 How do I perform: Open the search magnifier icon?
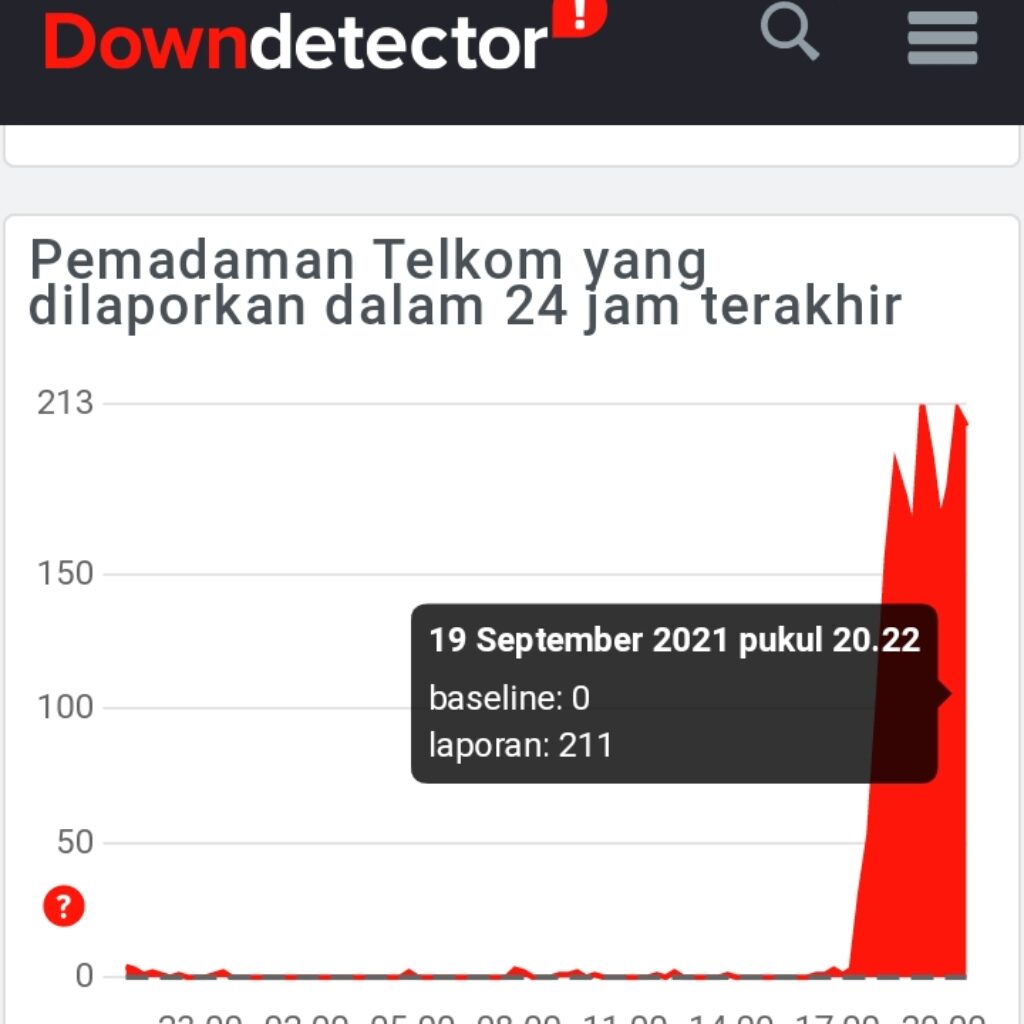click(x=789, y=32)
